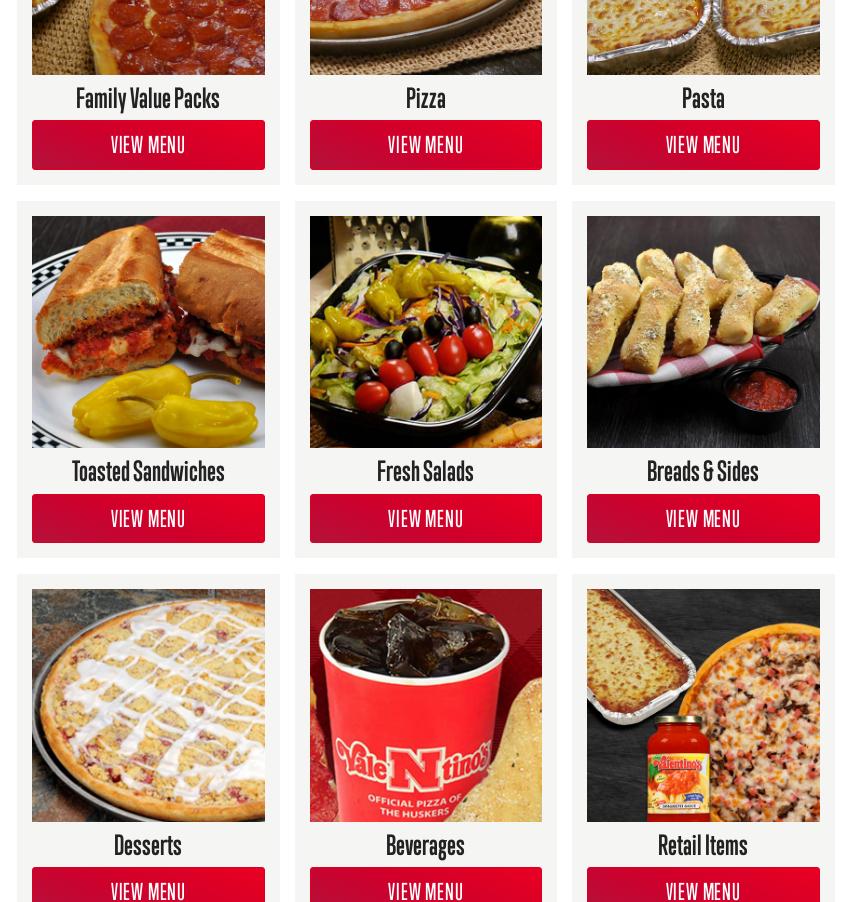The image size is (860, 902).
Task: Open the Beverages VIEW MENU button
Action: (425, 891)
